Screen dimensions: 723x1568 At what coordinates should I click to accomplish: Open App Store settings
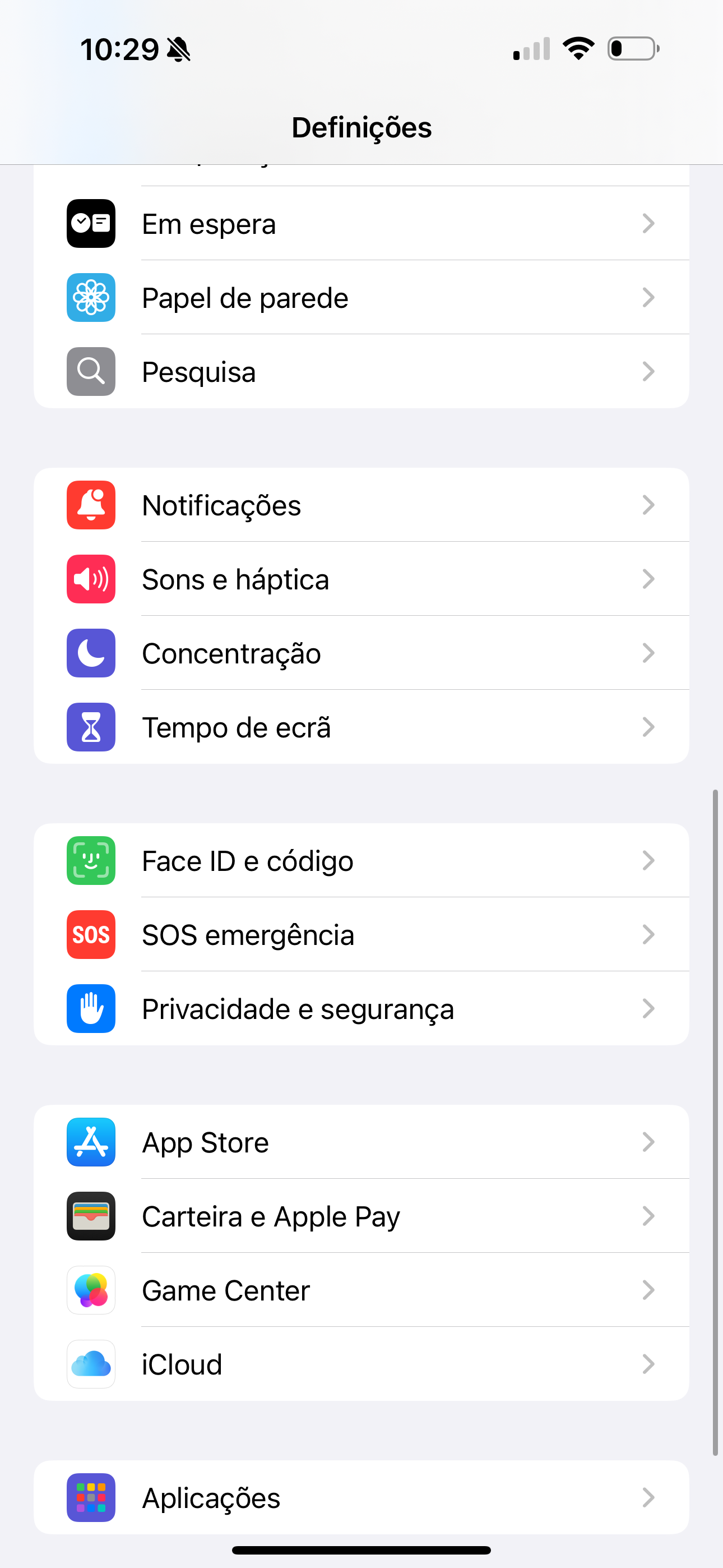[x=361, y=1142]
